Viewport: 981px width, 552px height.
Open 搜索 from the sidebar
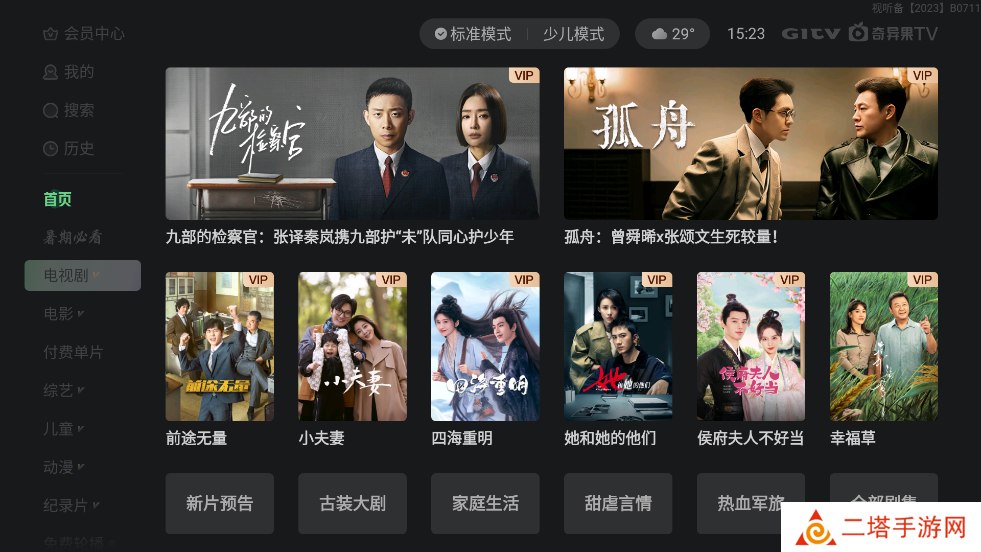click(x=70, y=110)
